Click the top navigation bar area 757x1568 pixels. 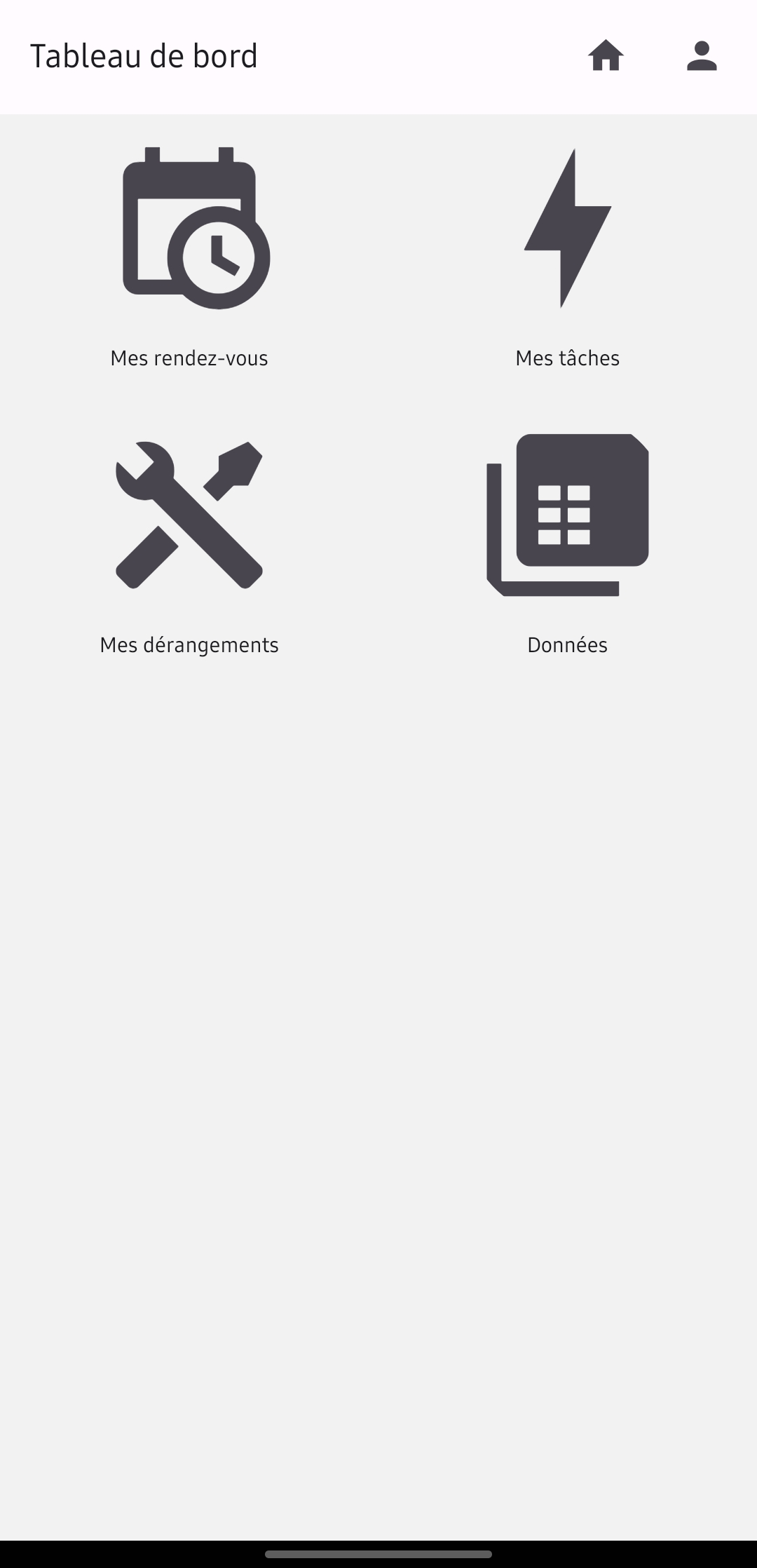378,56
